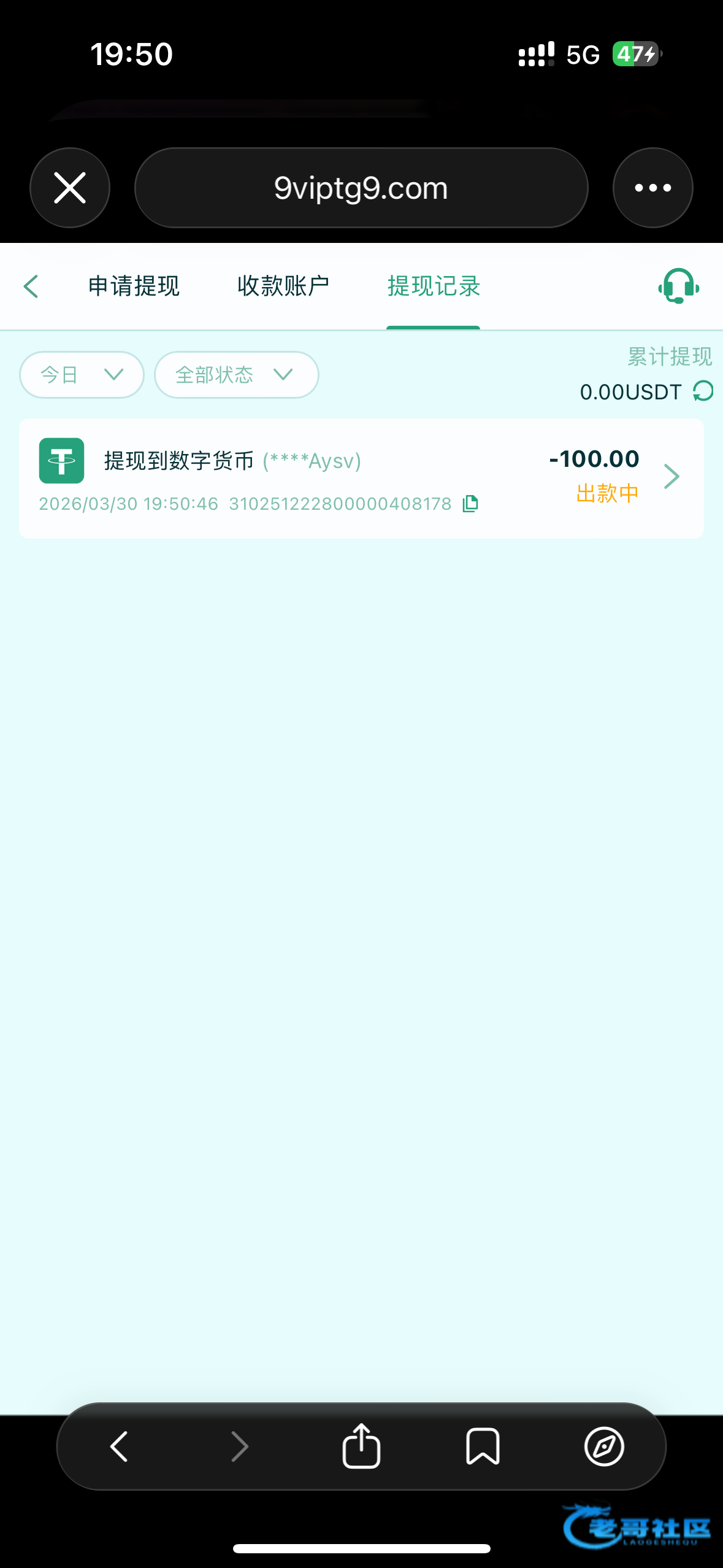
Task: Refresh the 累计提现 total
Action: pyautogui.click(x=703, y=391)
